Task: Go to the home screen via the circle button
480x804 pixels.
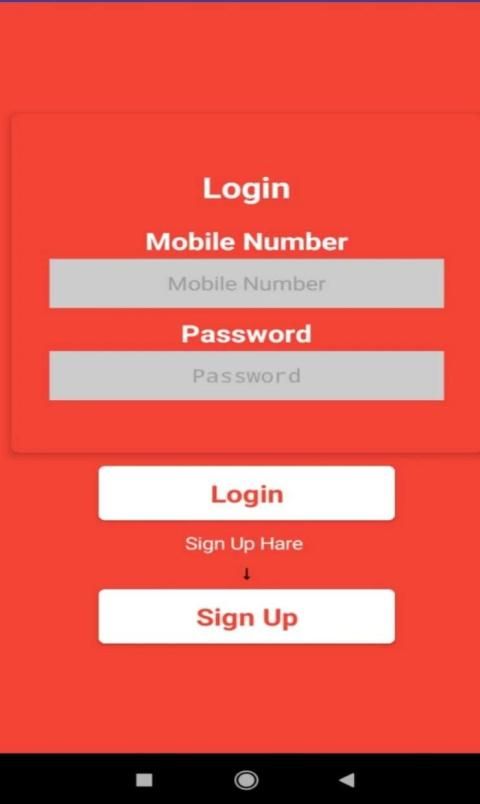Action: [x=246, y=780]
